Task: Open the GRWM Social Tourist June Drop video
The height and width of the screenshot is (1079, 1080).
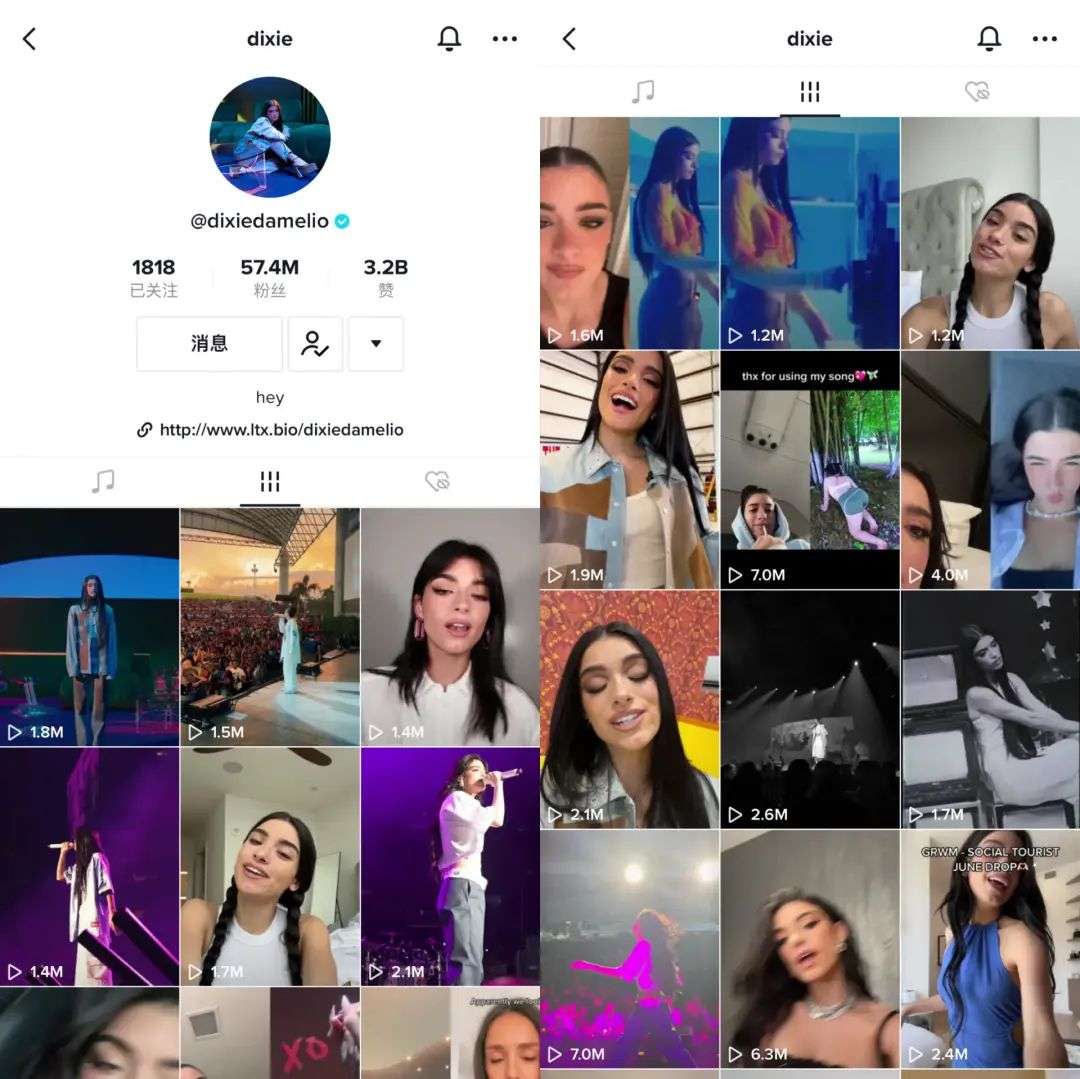Action: (990, 950)
